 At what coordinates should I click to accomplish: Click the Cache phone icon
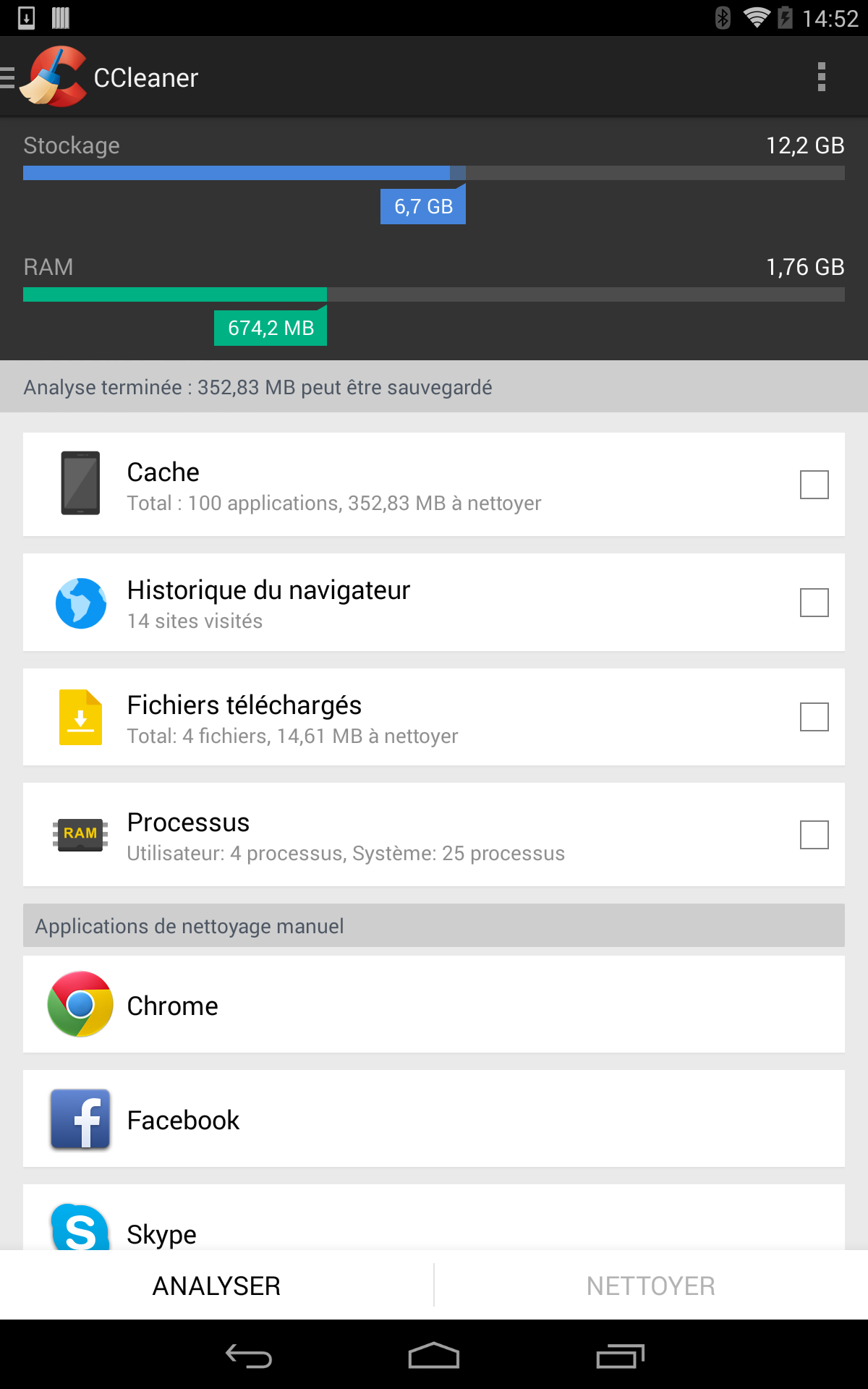81,483
